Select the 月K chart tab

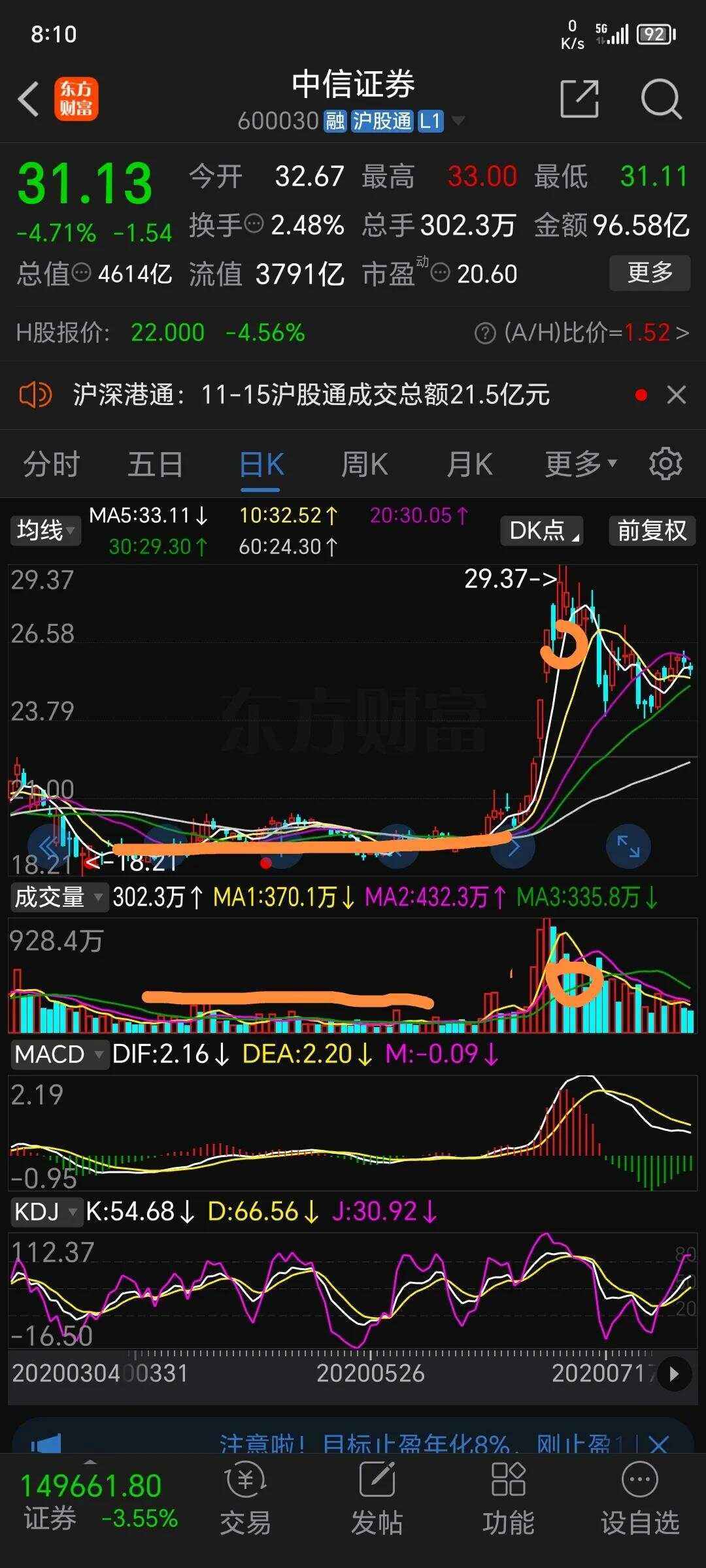(469, 465)
